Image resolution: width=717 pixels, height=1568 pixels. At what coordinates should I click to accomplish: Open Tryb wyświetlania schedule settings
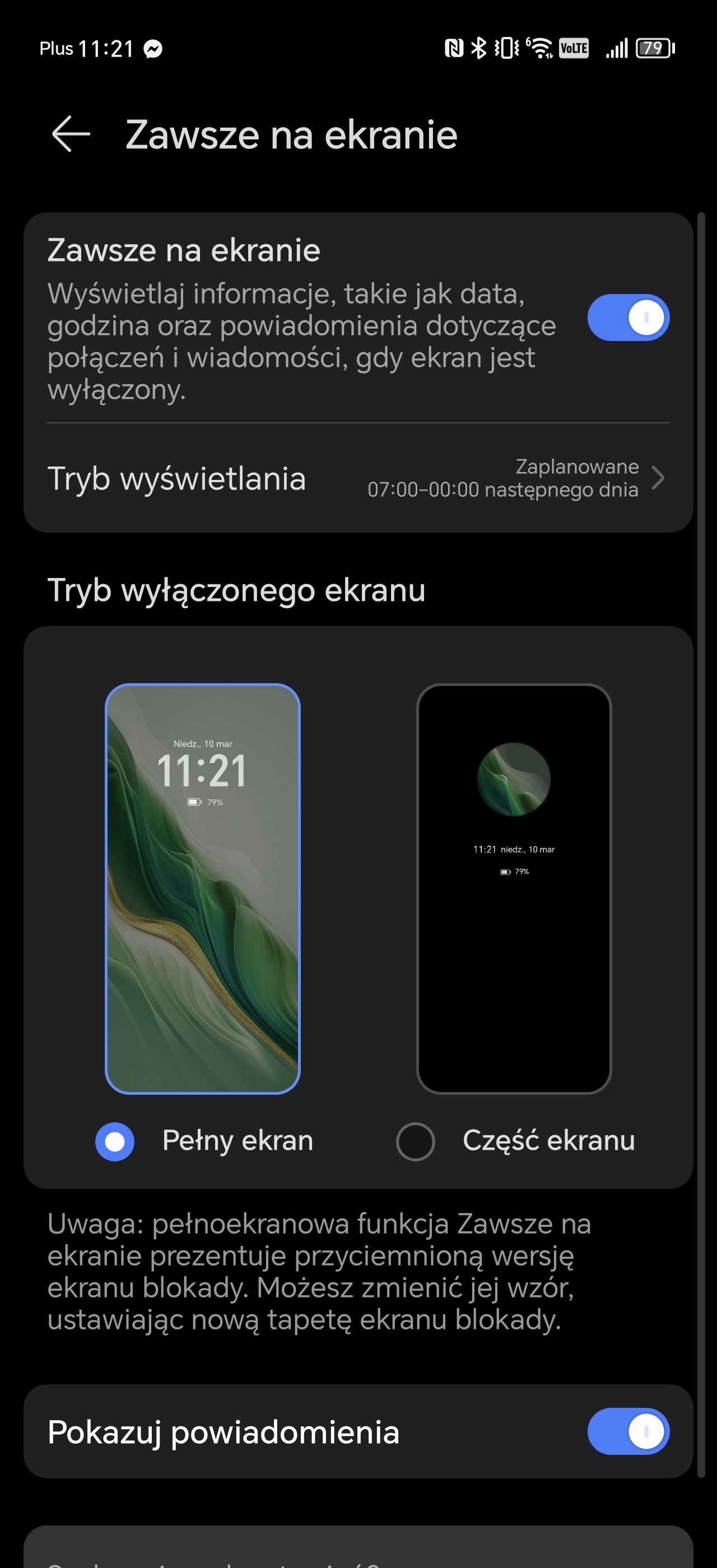(x=358, y=478)
